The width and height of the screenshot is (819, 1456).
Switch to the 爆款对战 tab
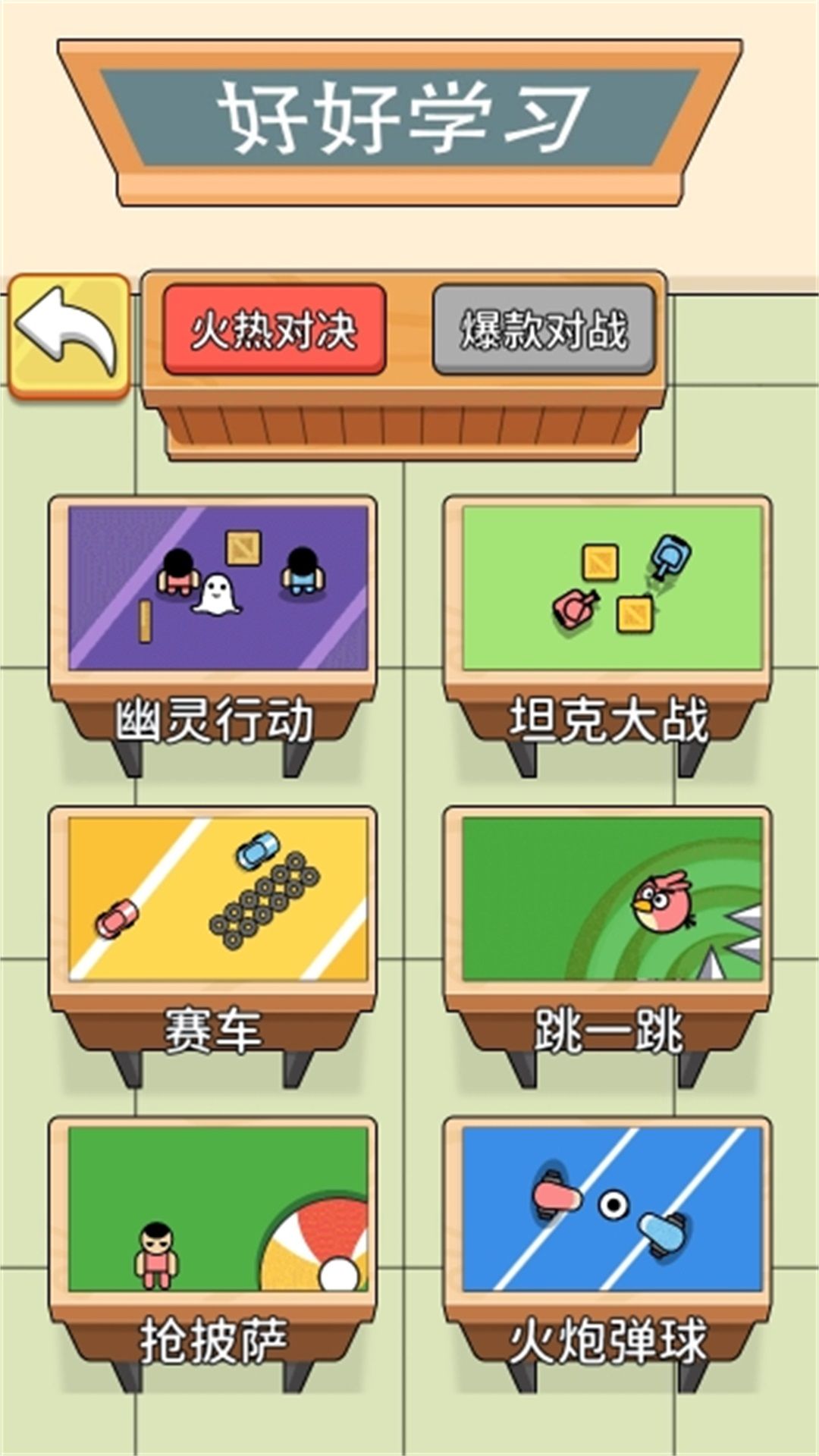(x=544, y=329)
